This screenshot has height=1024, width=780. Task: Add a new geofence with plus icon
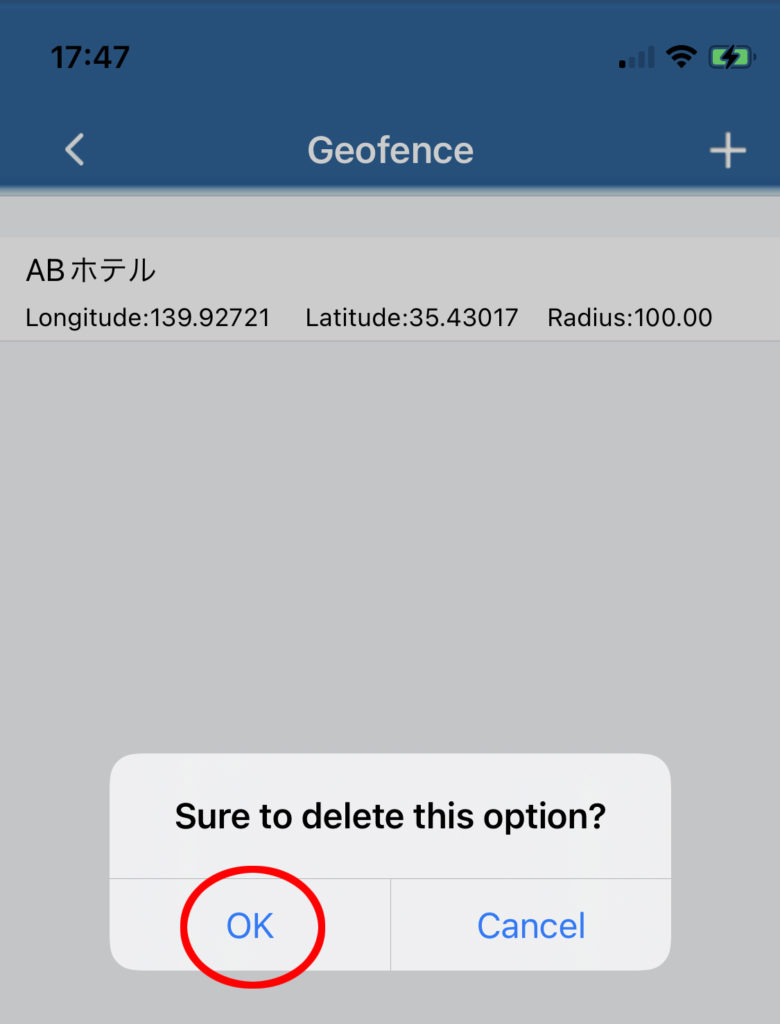tap(727, 151)
